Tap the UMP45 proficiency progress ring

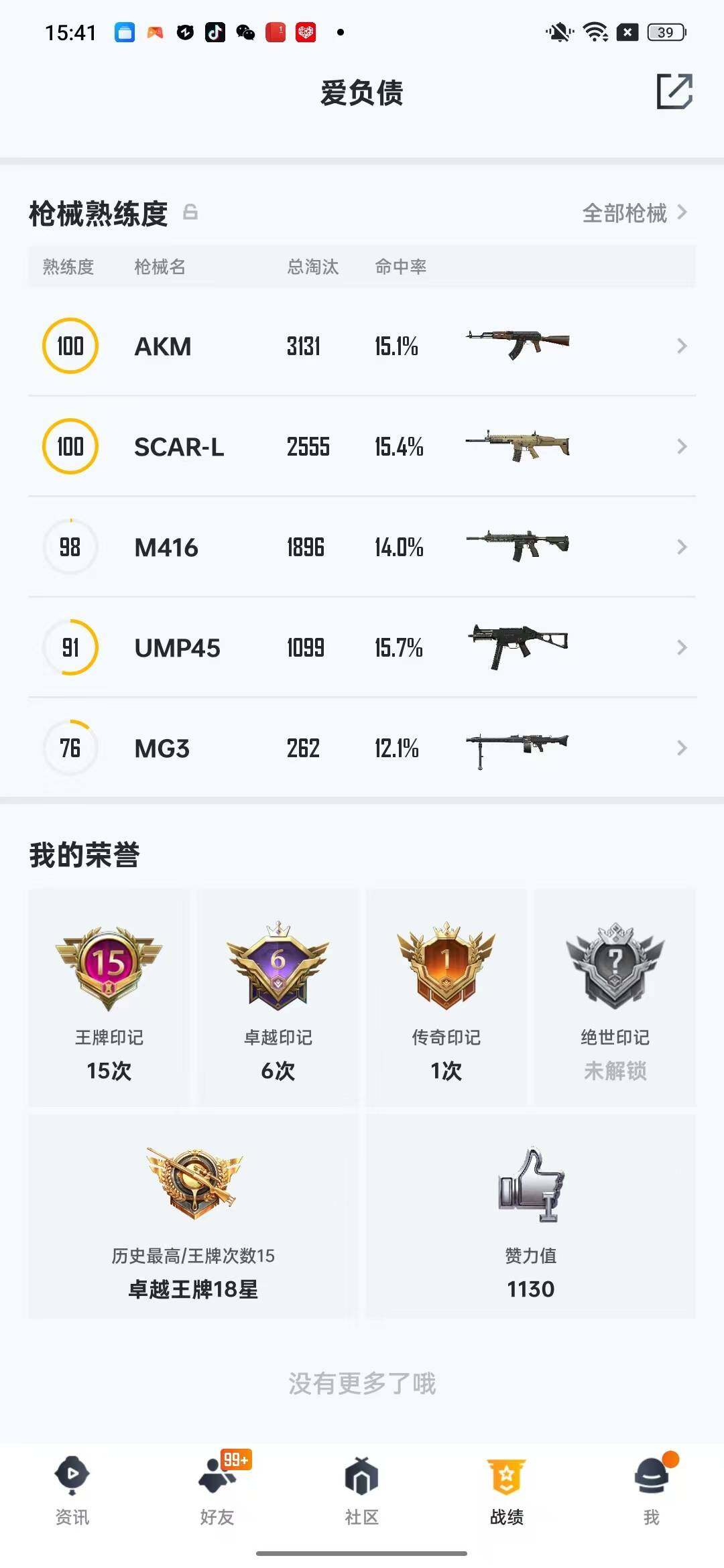[x=70, y=647]
